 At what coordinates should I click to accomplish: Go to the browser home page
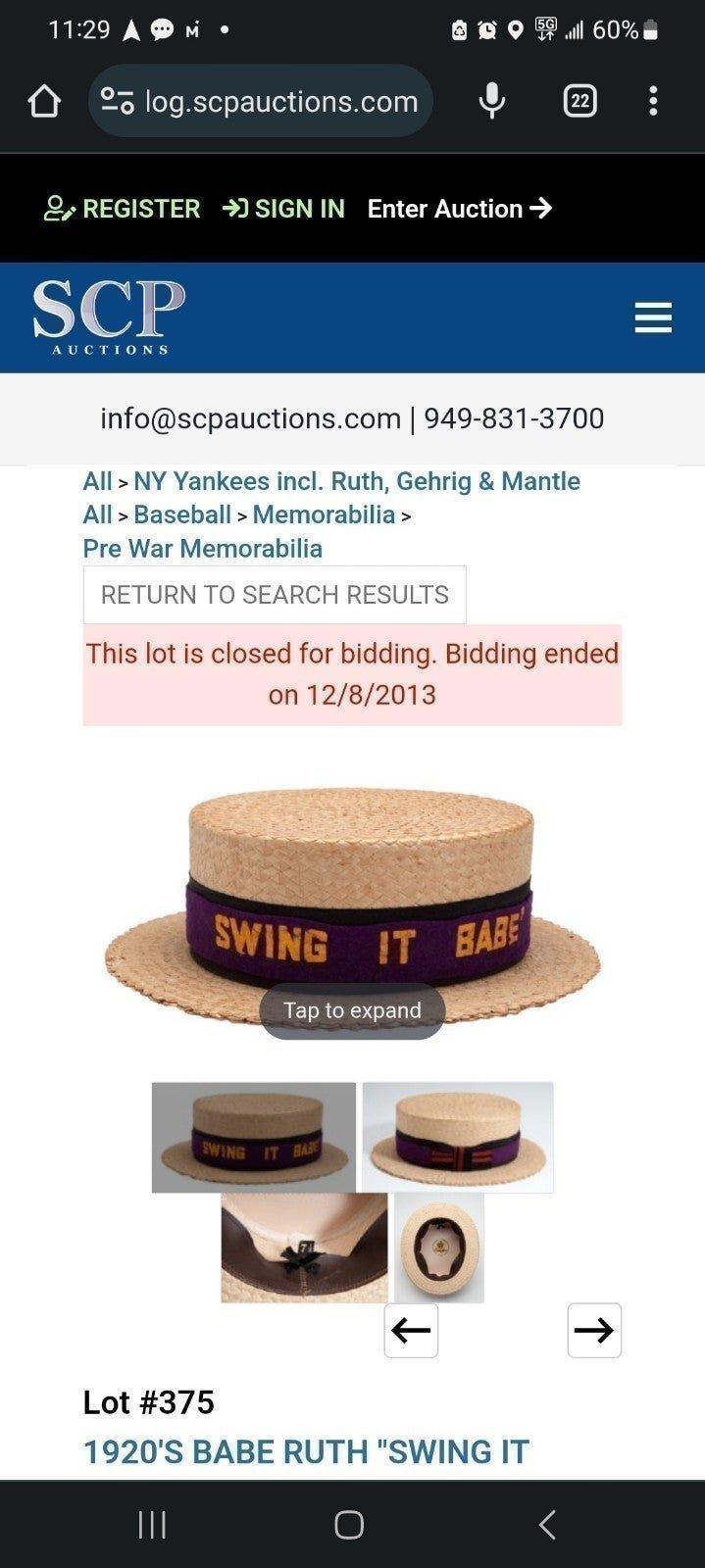click(44, 101)
